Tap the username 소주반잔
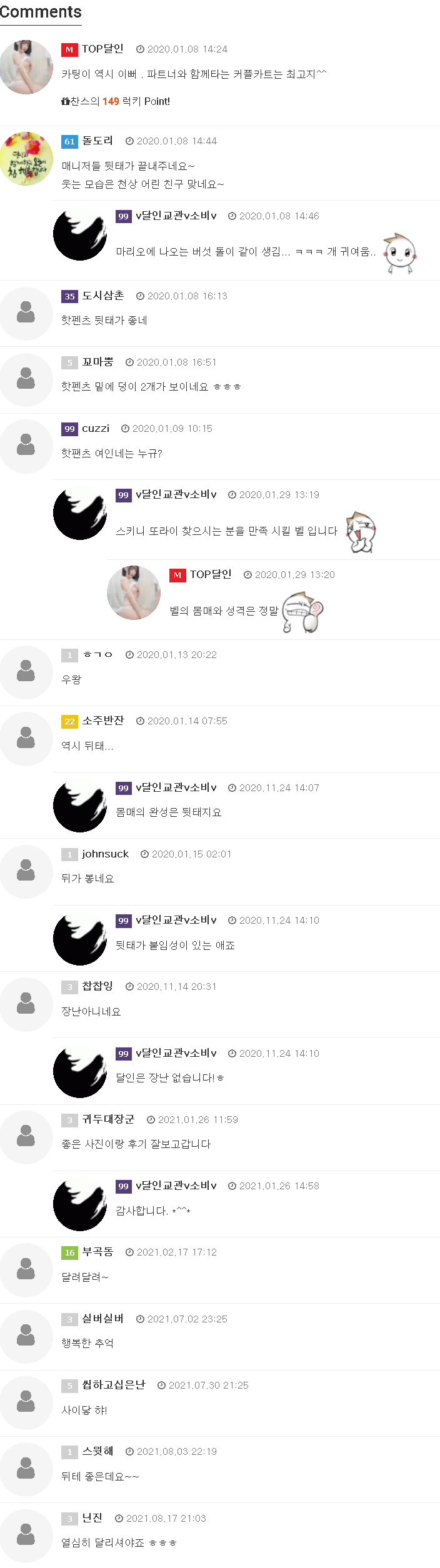 click(103, 721)
